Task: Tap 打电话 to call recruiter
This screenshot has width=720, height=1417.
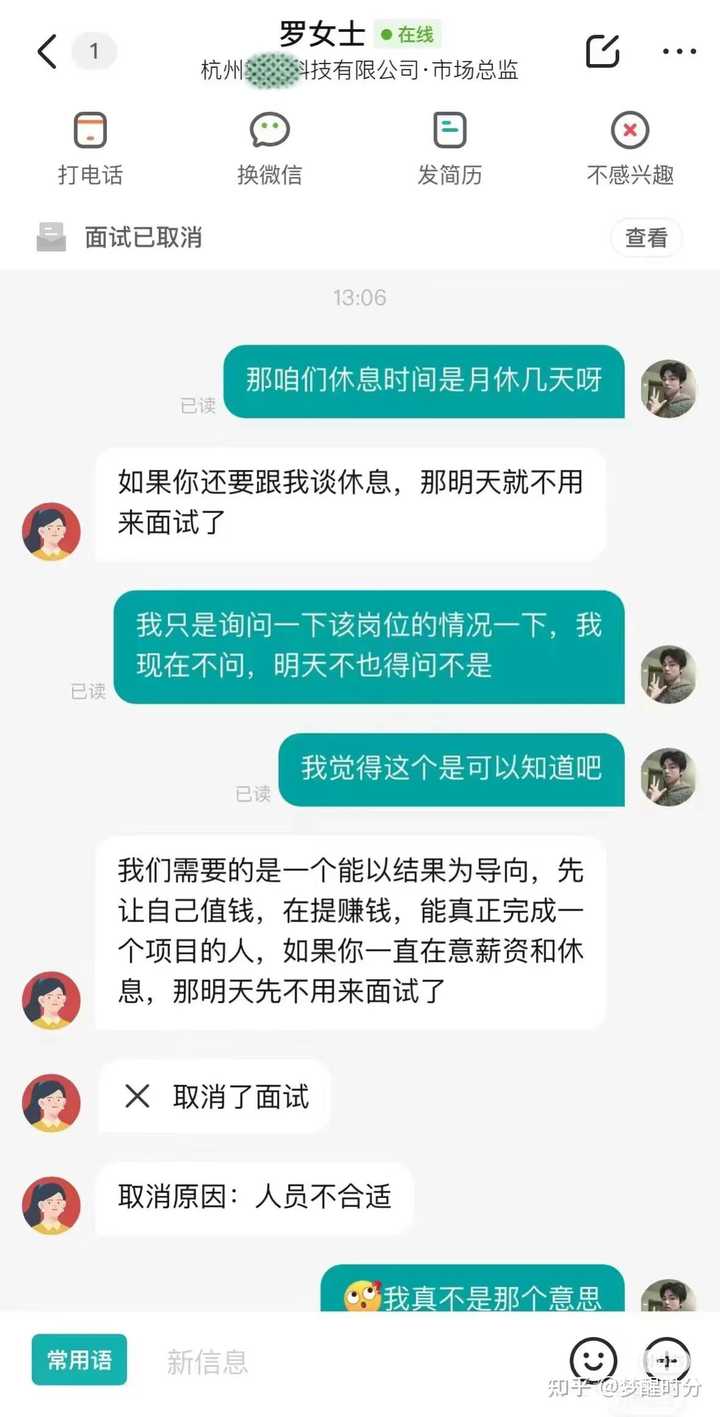Action: (90, 148)
